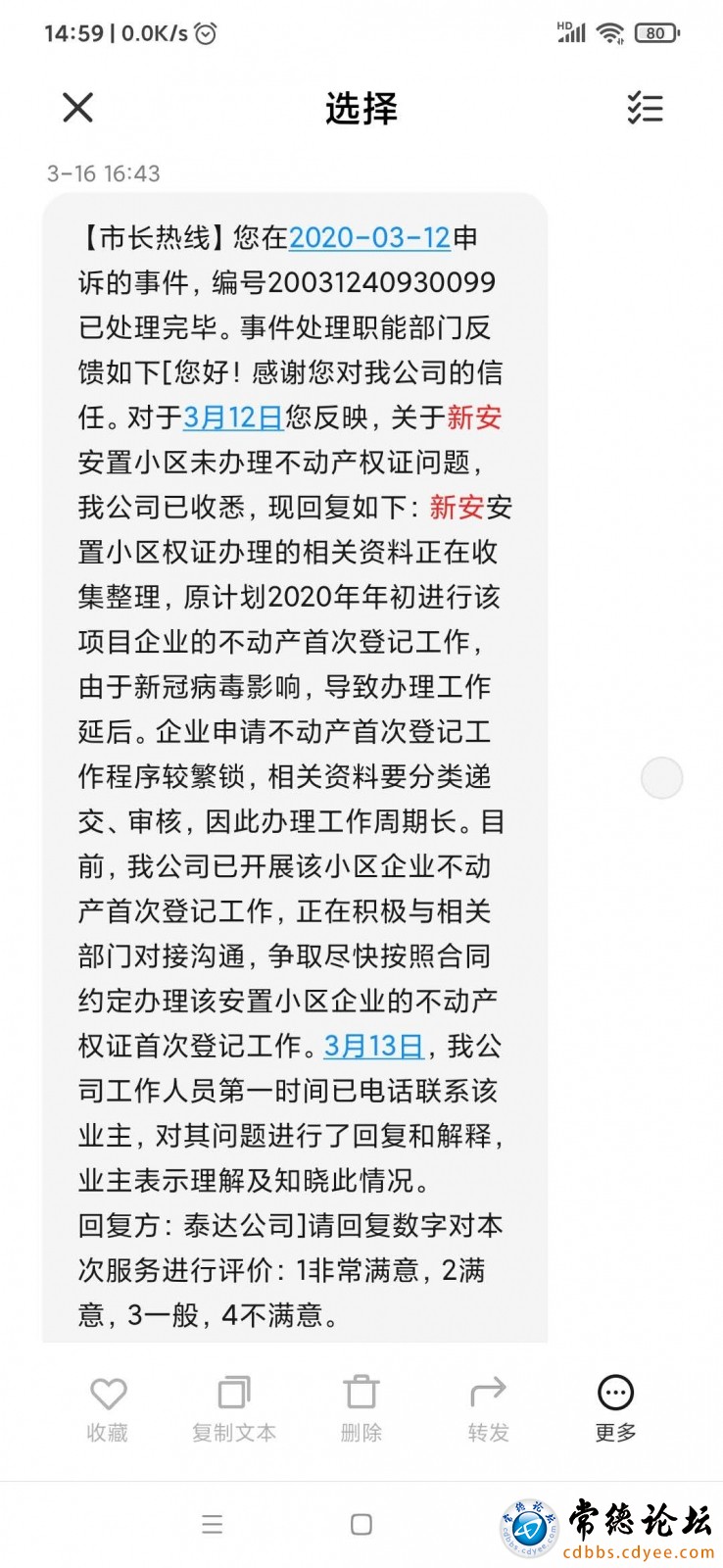Tap the underlined 3月12日 date link
This screenshot has height=1568, width=723.
pos(233,417)
